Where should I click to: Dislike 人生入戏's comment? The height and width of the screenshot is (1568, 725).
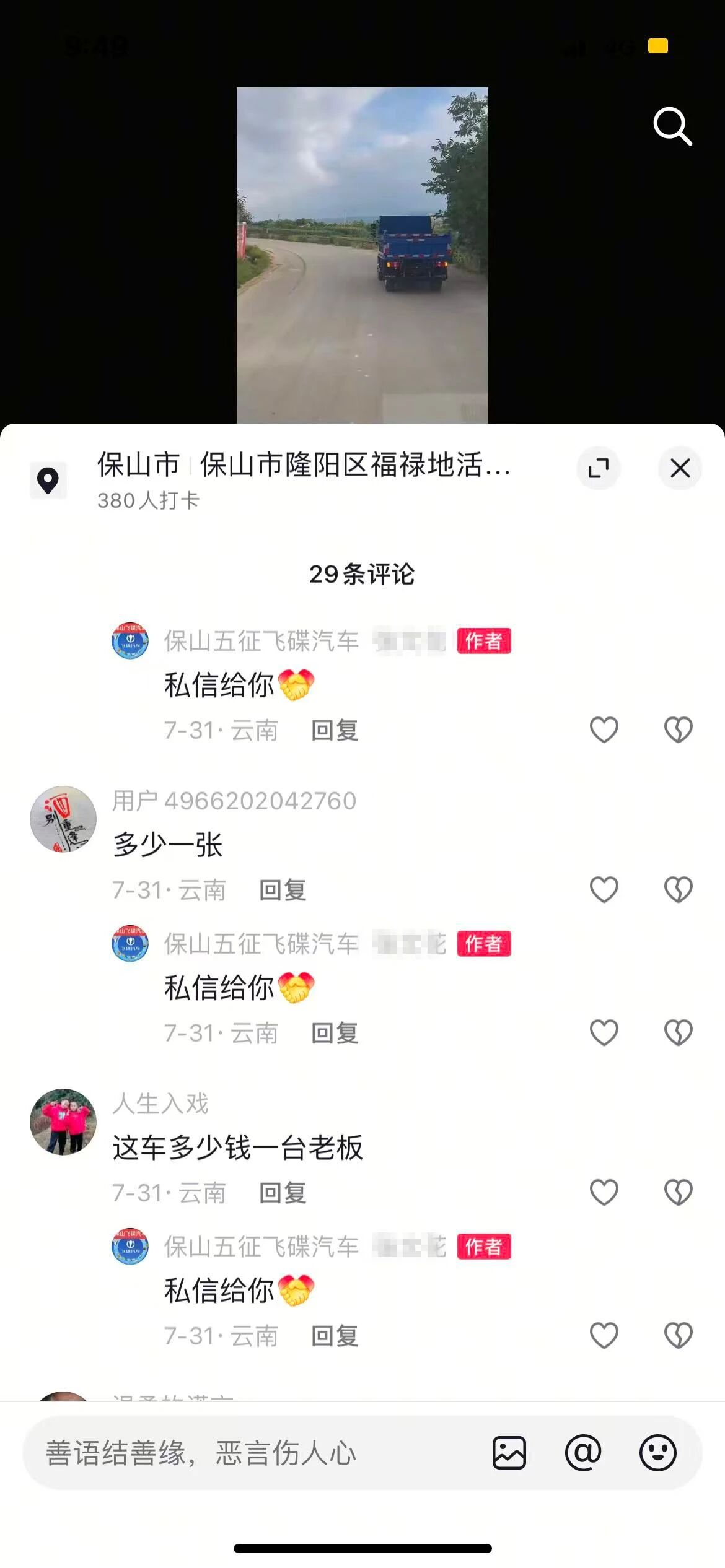point(678,1193)
